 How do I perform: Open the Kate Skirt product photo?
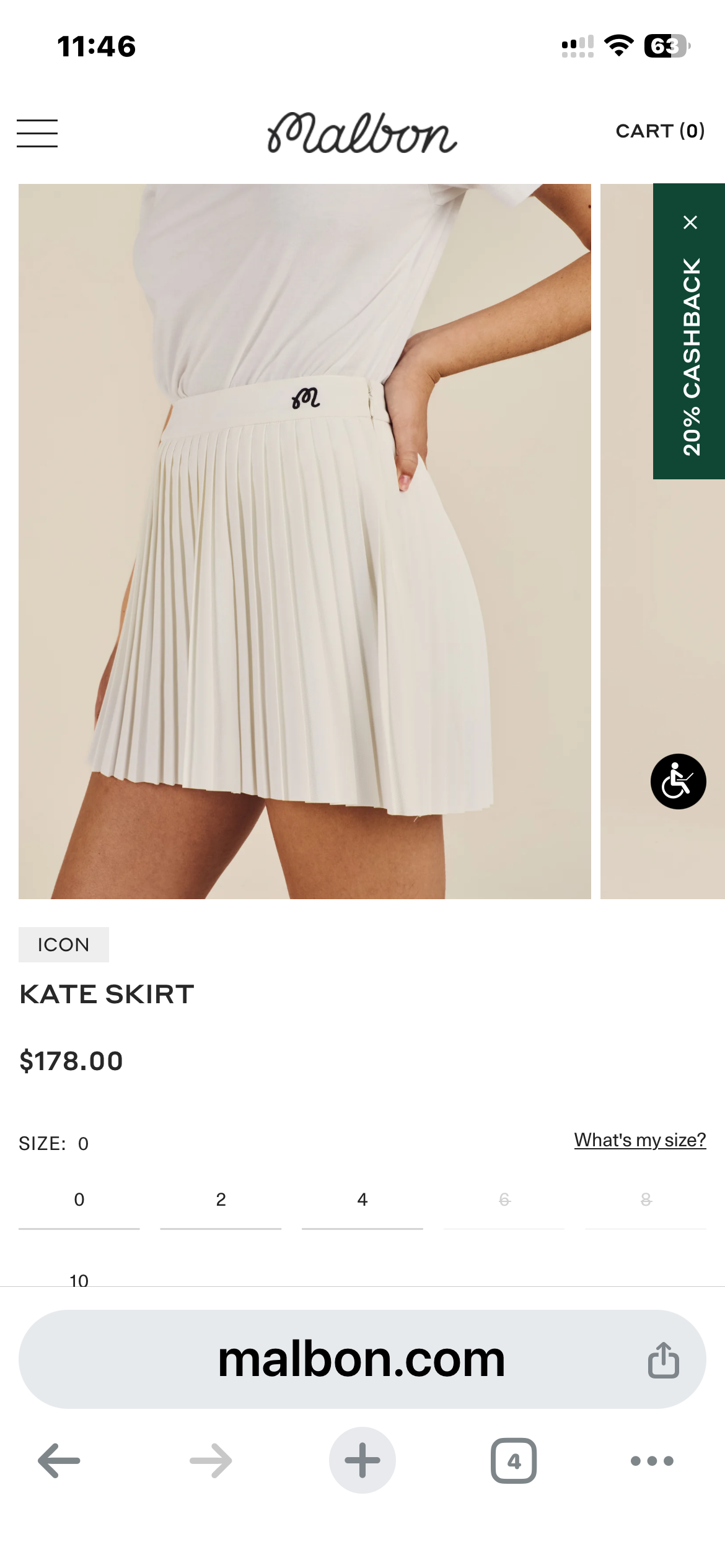304,541
